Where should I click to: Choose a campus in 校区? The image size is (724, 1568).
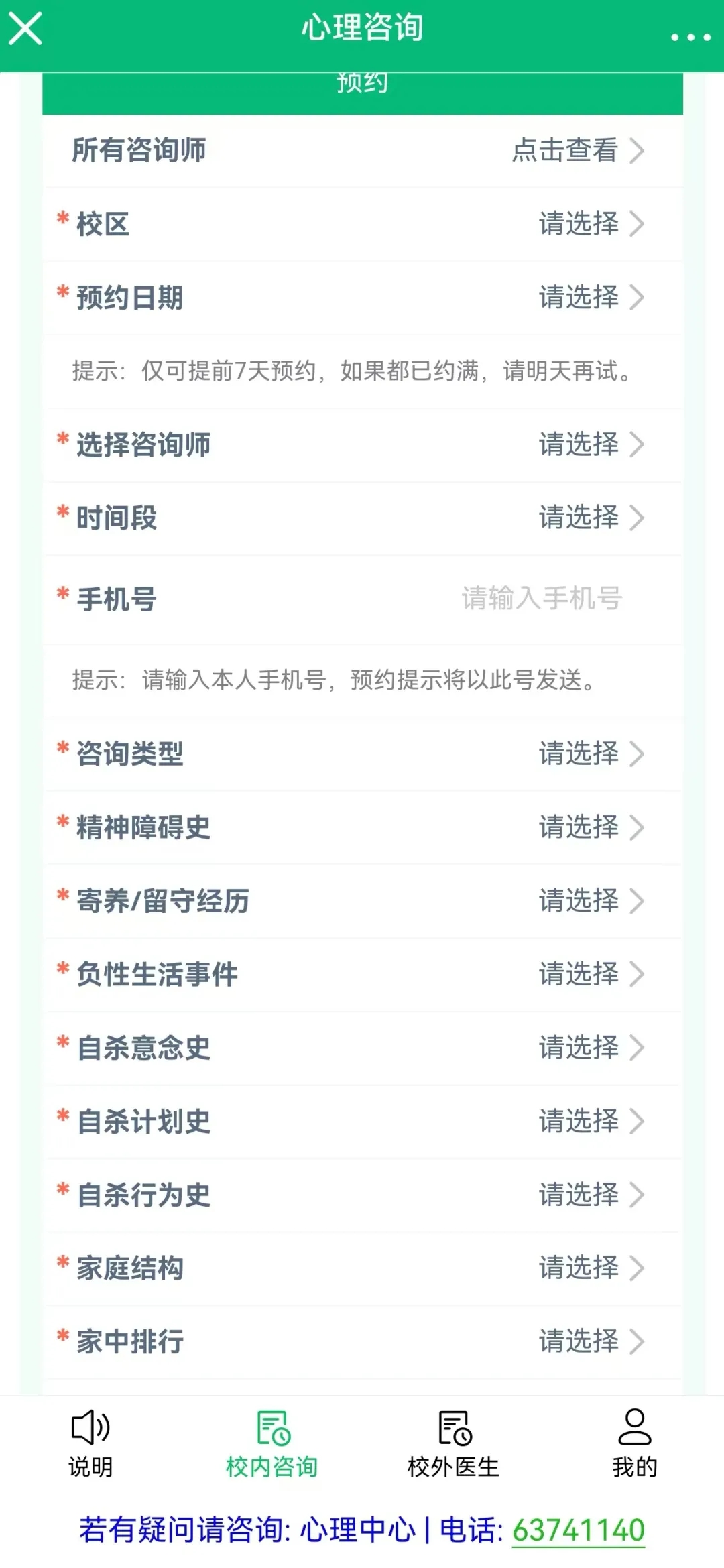coord(590,224)
